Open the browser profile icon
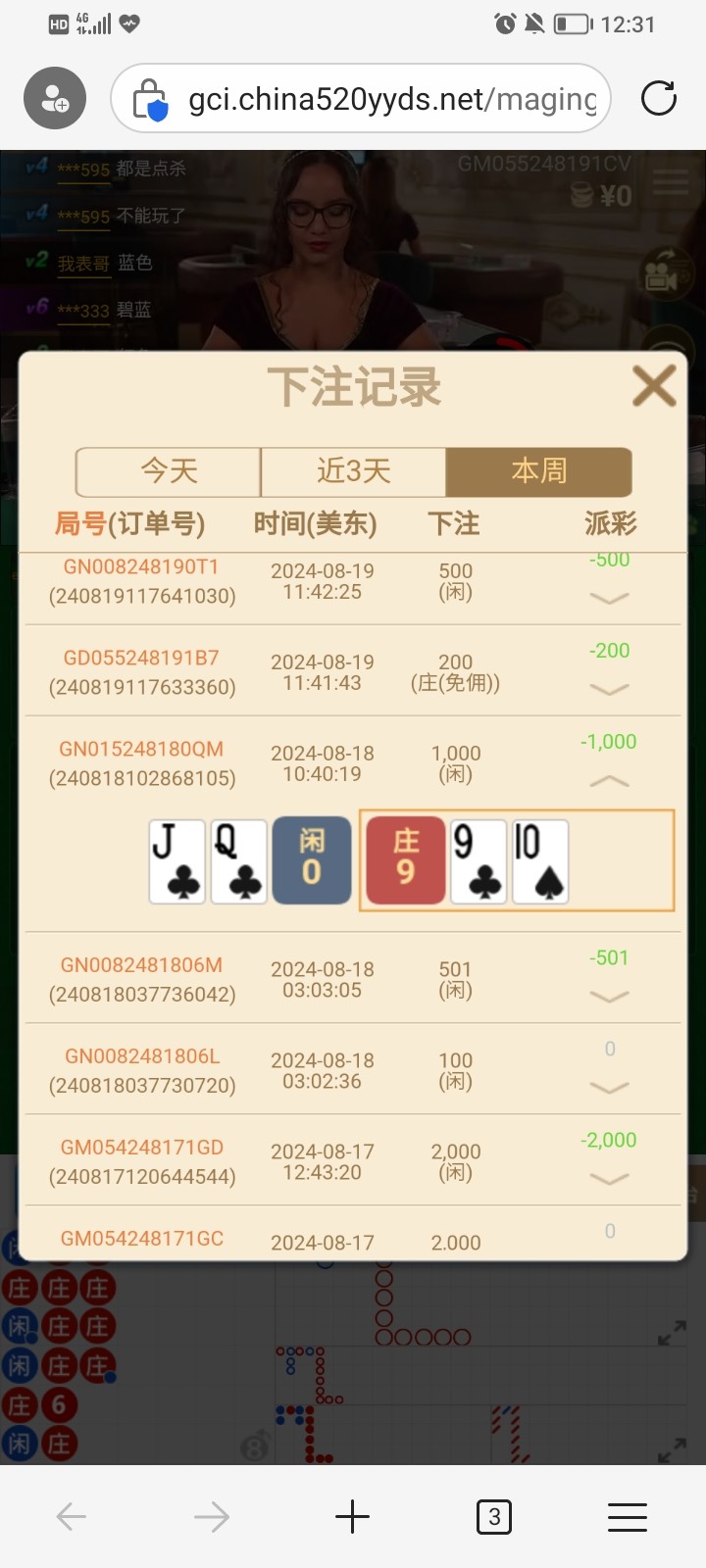 [55, 98]
